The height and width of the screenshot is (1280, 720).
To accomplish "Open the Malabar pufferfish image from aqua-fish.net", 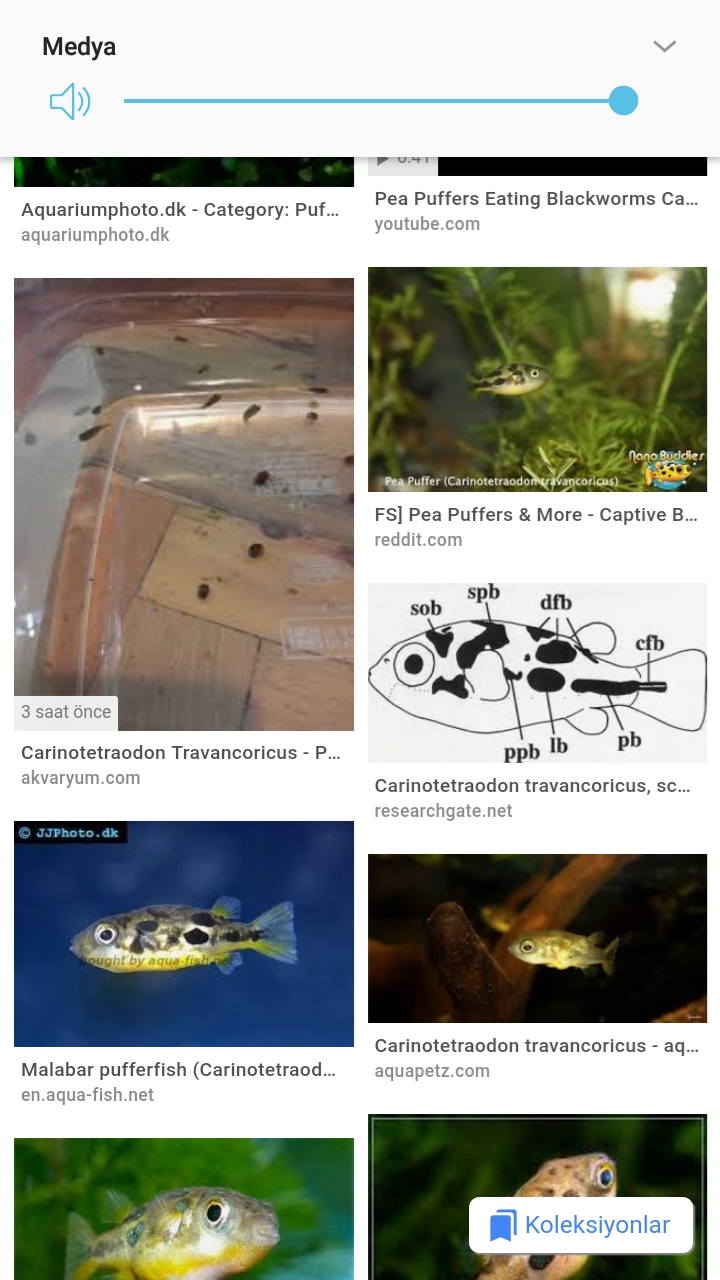I will 184,933.
